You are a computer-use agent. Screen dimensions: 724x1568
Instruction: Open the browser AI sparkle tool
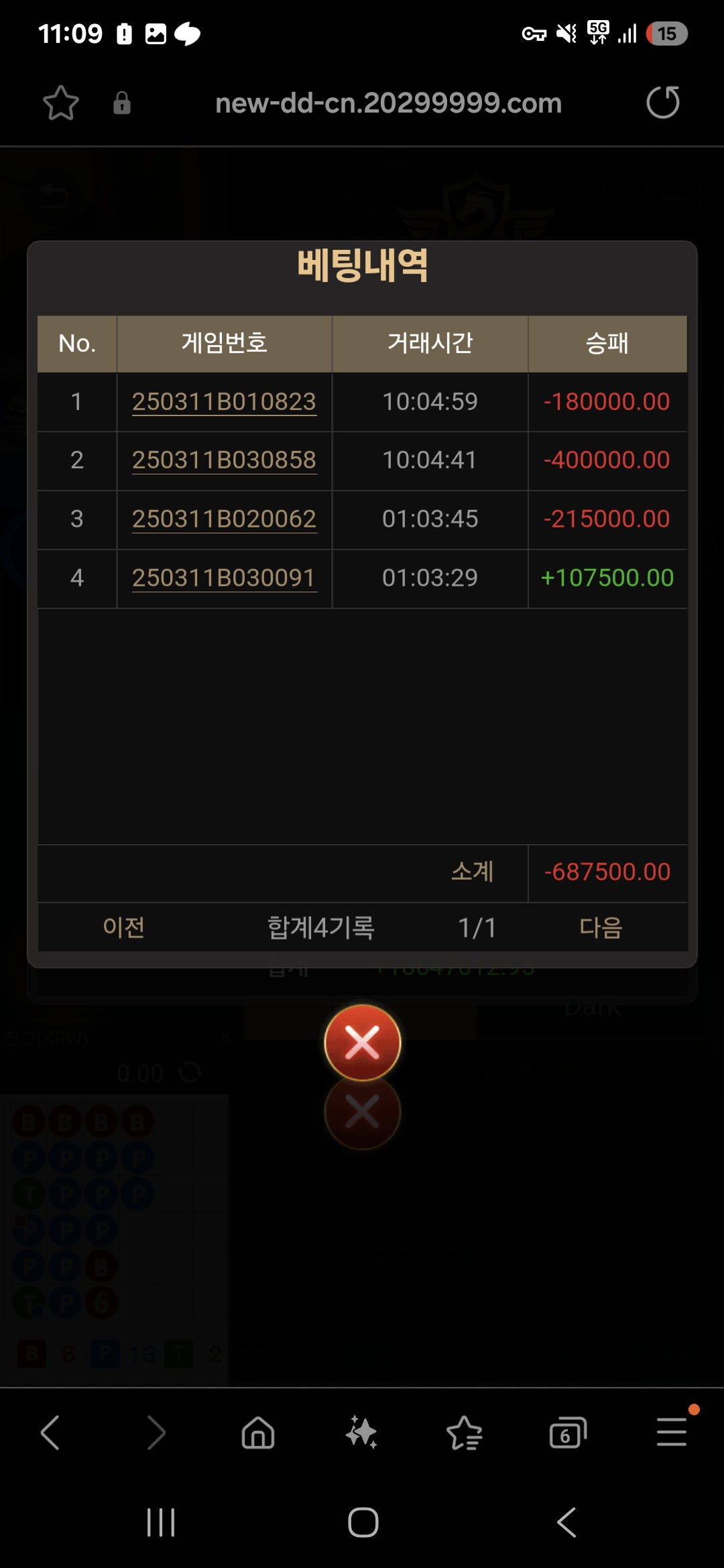tap(361, 1433)
